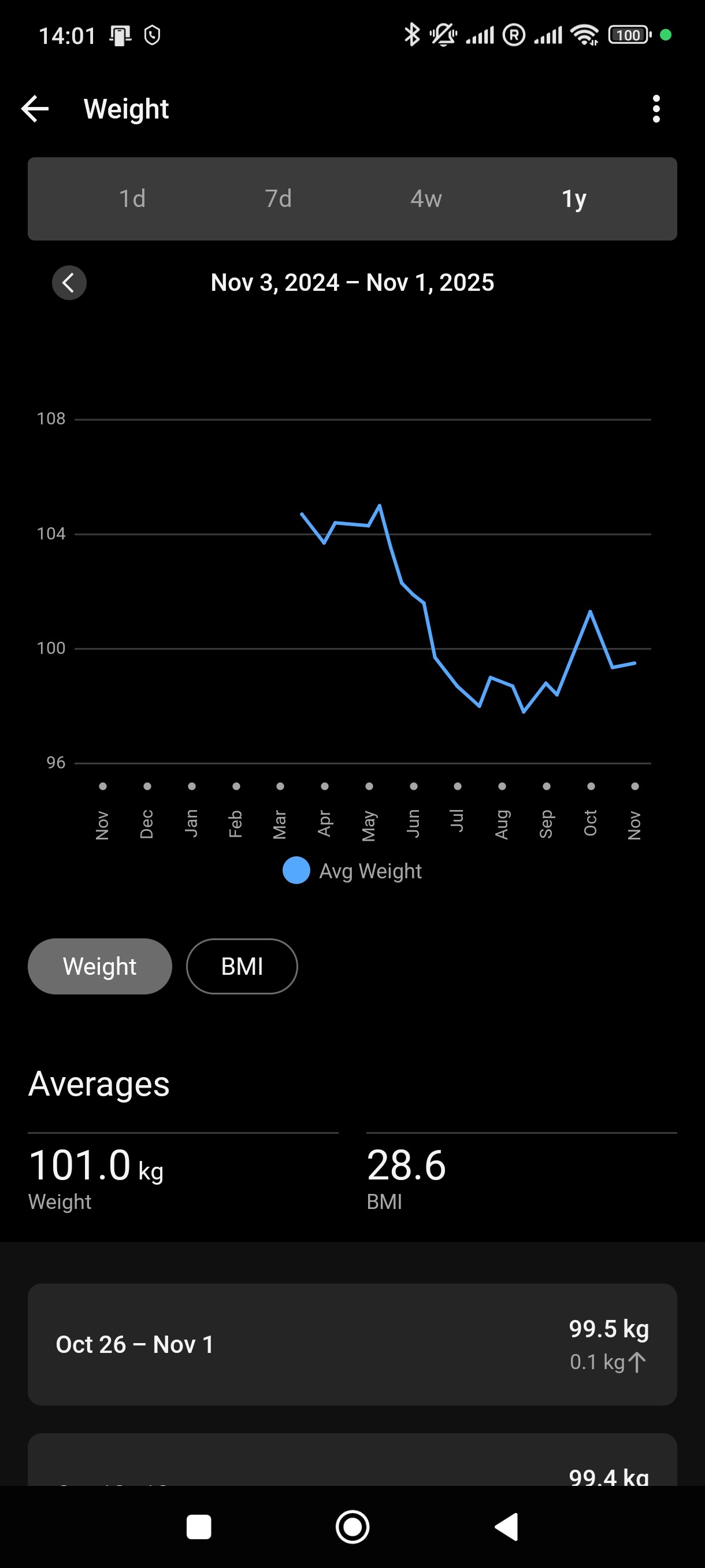Open the Oct 26 – Nov 1 entry

click(x=352, y=1344)
